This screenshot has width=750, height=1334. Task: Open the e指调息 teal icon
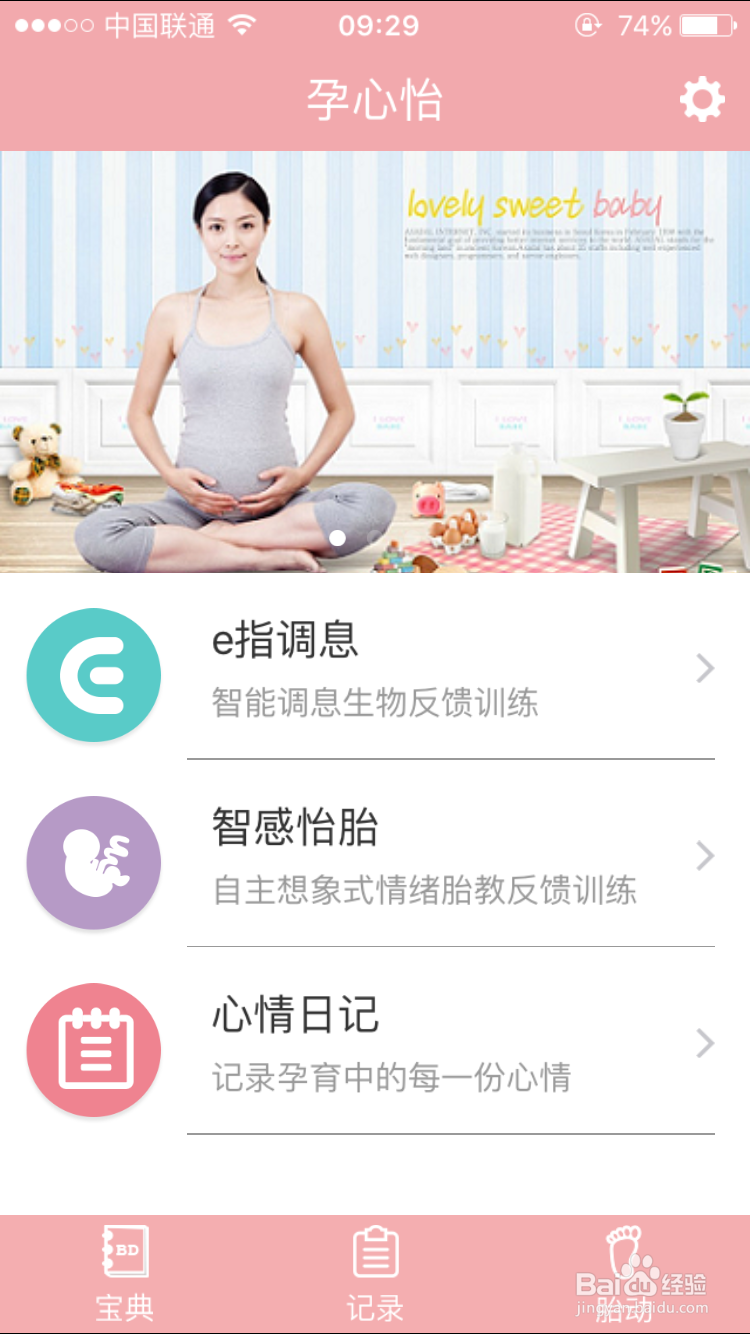coord(94,674)
